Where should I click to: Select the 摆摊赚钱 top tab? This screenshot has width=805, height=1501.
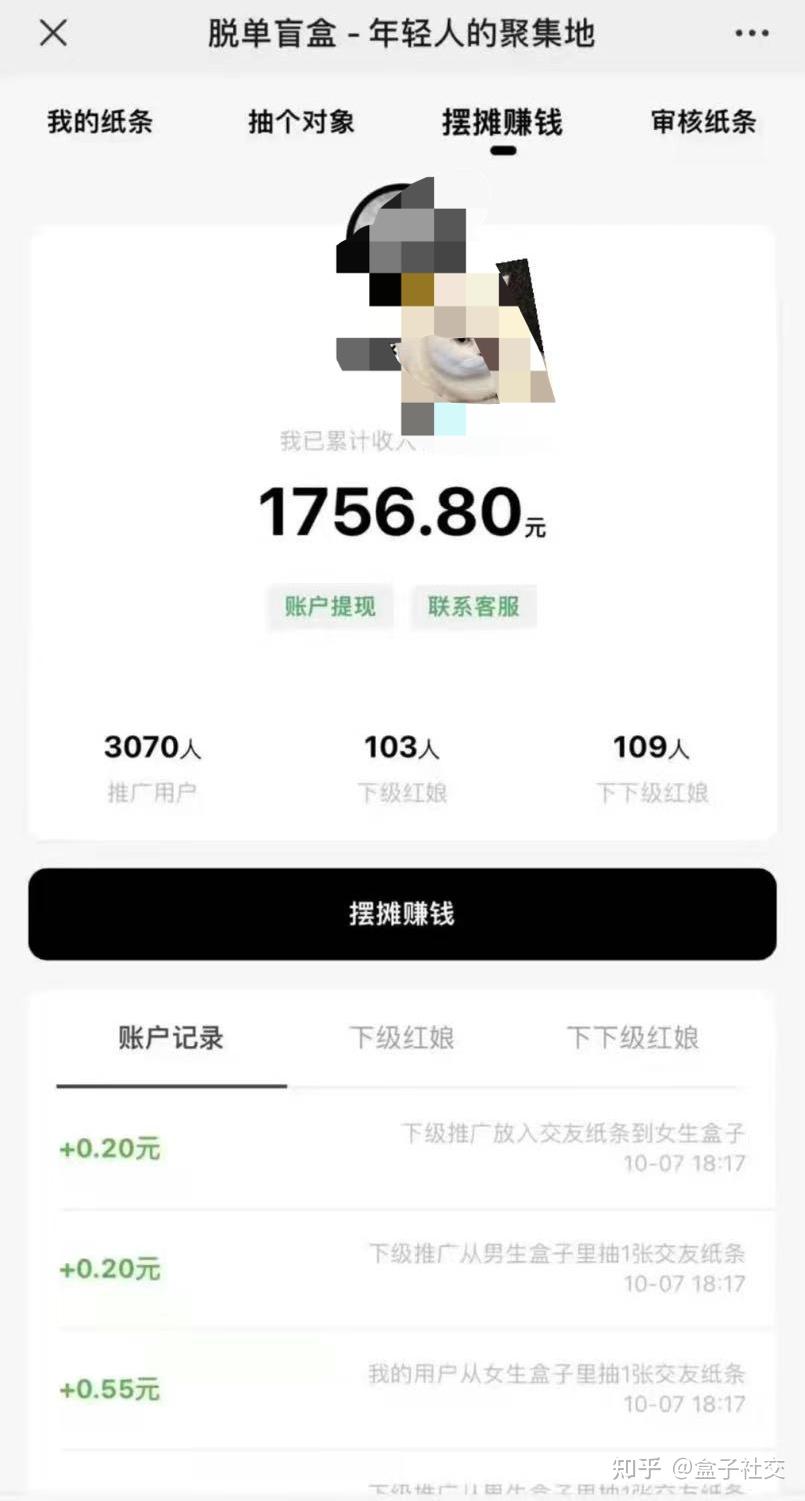(502, 123)
